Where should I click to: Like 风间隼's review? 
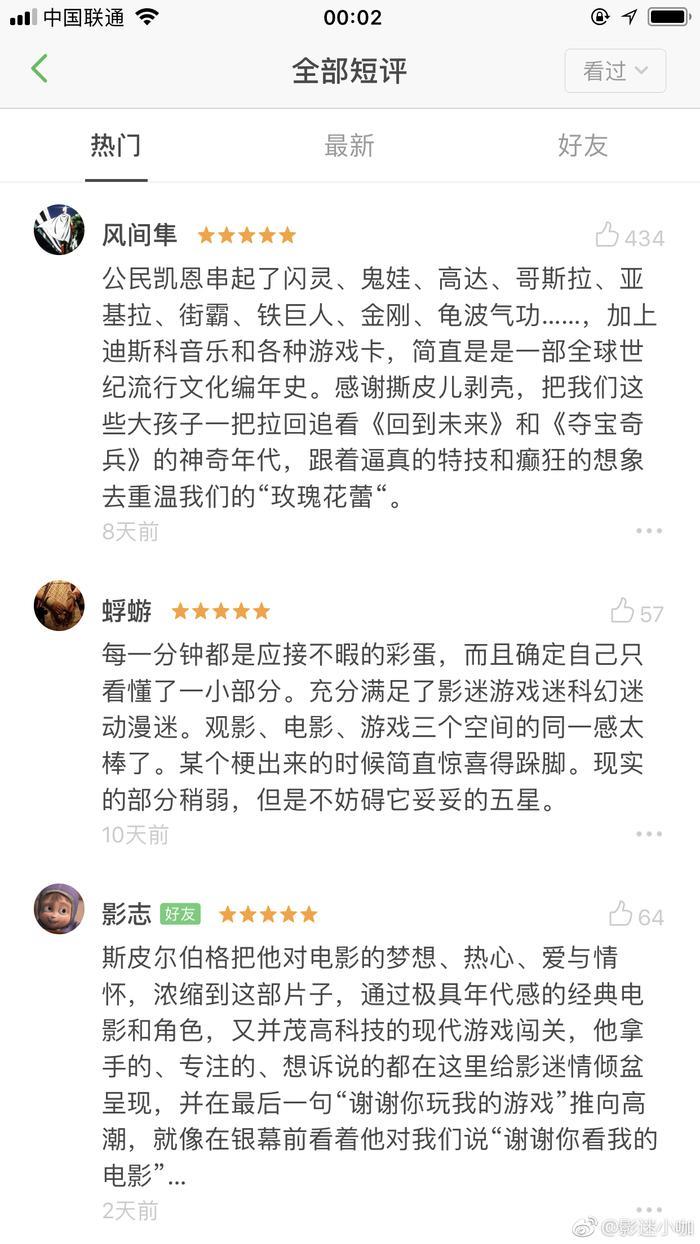click(x=608, y=236)
